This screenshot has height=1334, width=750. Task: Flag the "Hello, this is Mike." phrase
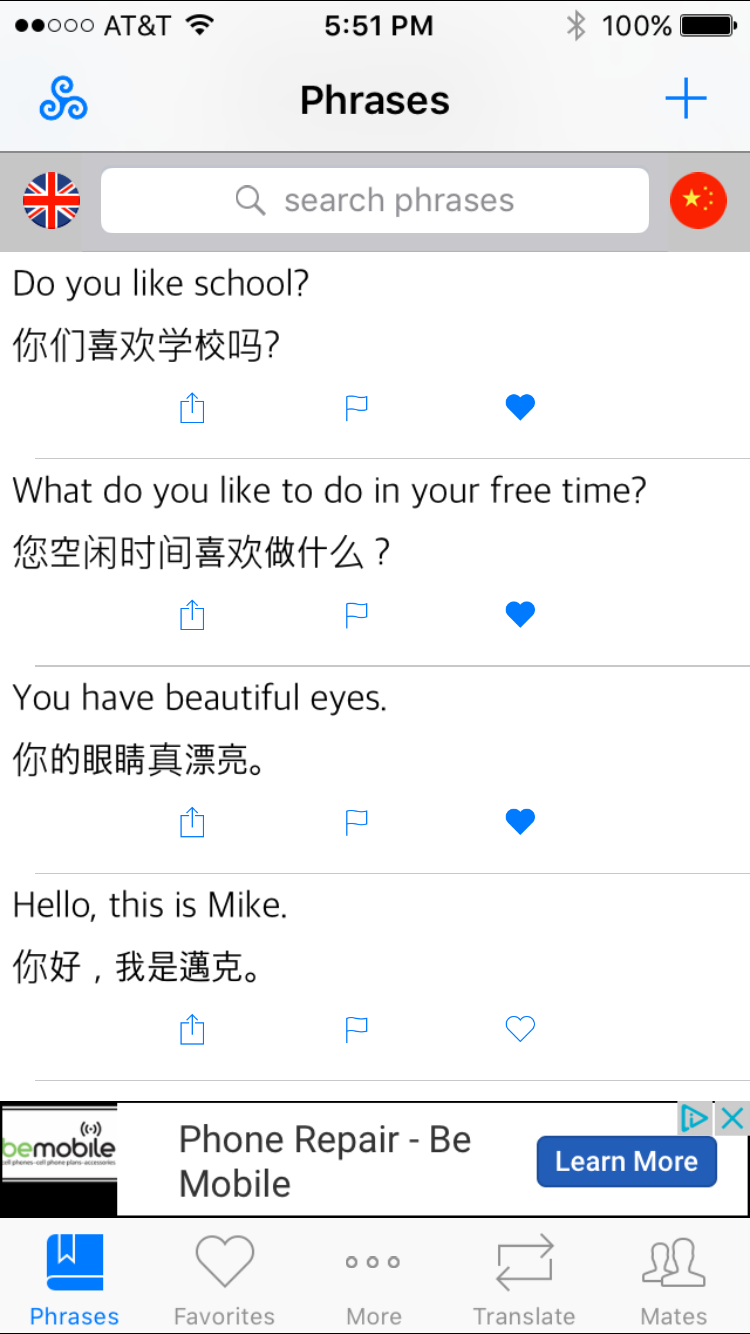(357, 1029)
